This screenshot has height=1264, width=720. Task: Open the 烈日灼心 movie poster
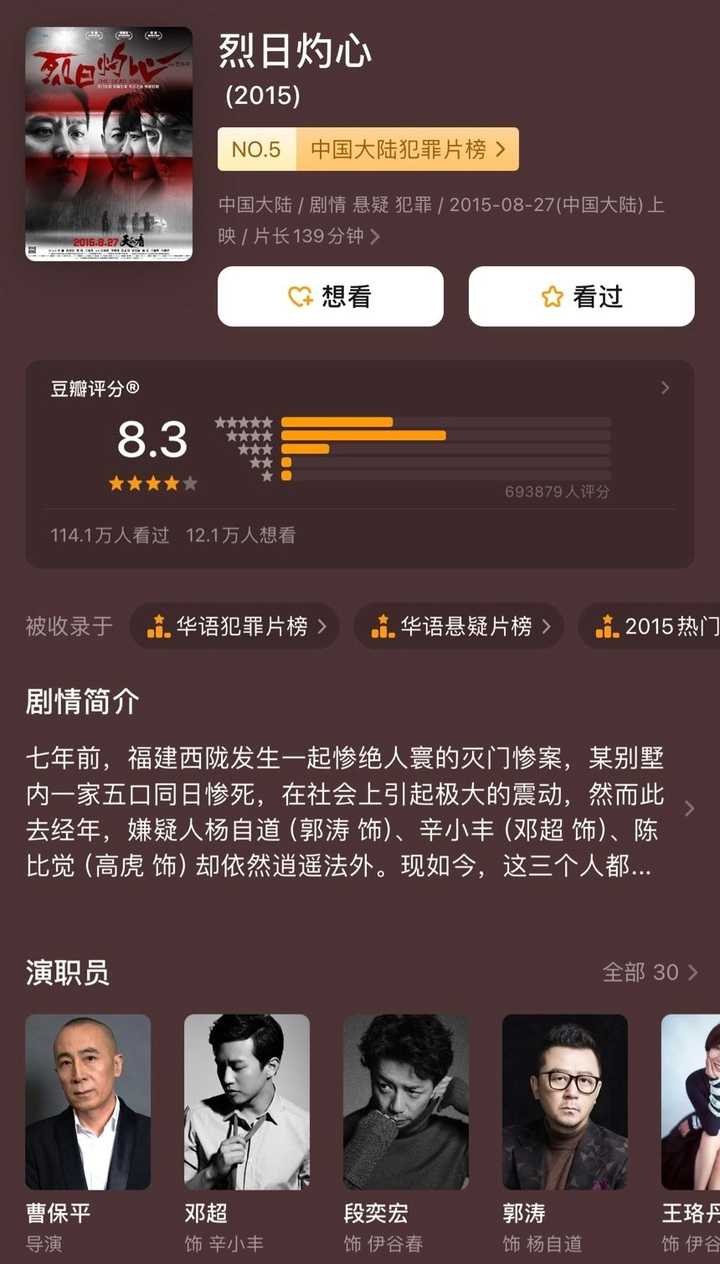[108, 144]
